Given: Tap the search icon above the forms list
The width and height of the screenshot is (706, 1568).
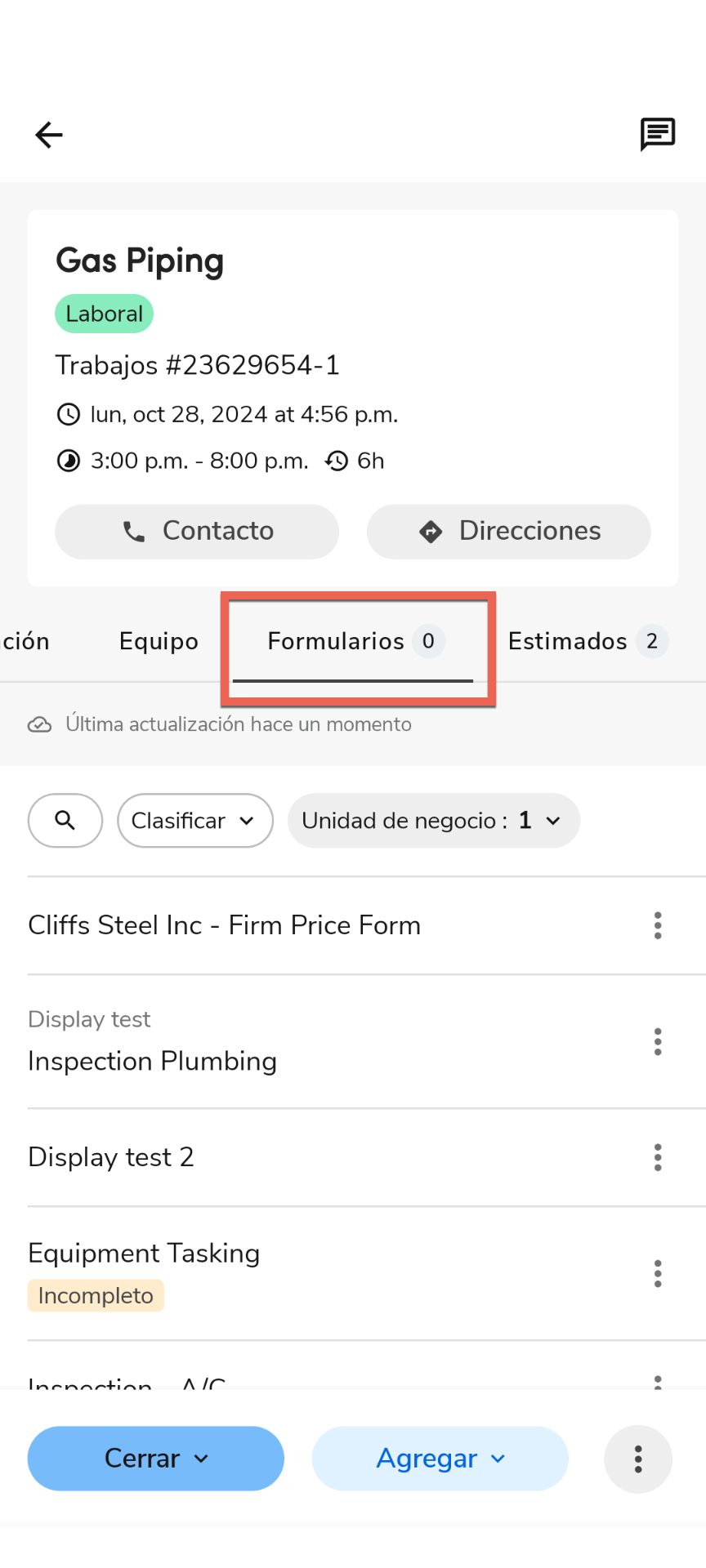Looking at the screenshot, I should click(x=65, y=821).
